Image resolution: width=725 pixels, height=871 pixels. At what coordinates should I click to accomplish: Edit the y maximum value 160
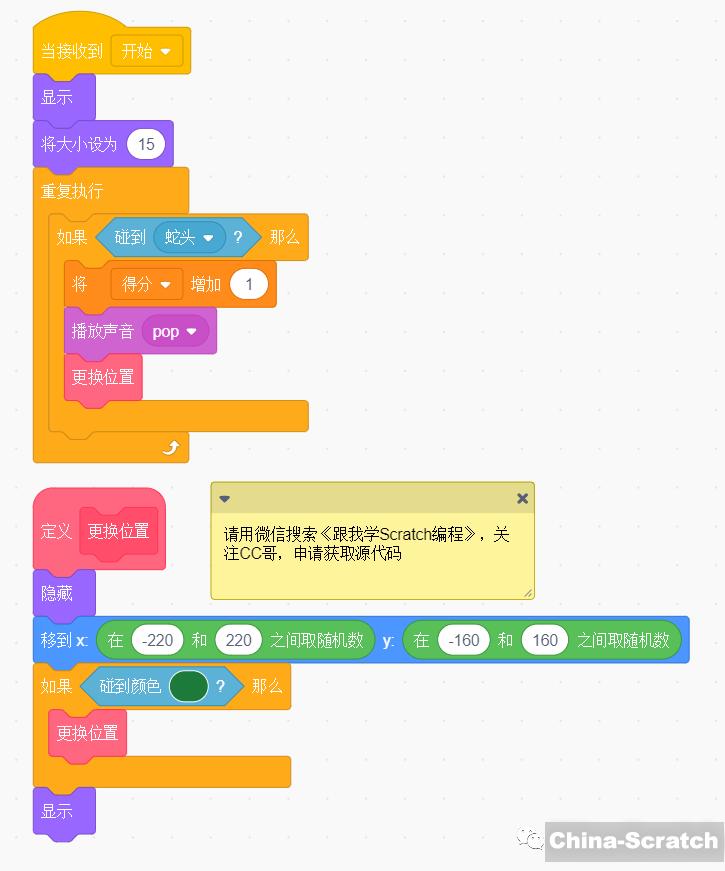point(544,640)
